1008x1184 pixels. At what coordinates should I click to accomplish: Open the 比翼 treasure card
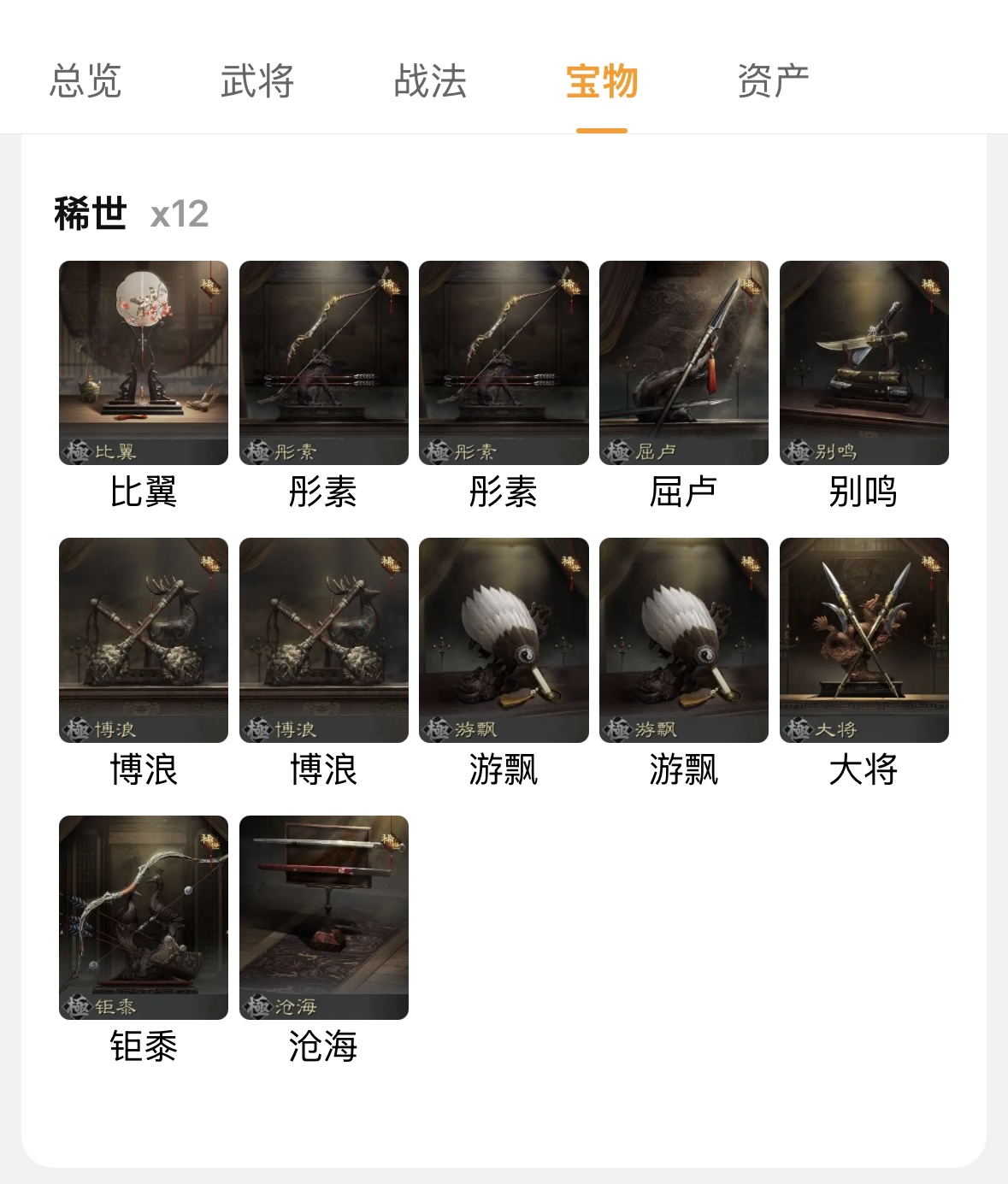click(144, 363)
